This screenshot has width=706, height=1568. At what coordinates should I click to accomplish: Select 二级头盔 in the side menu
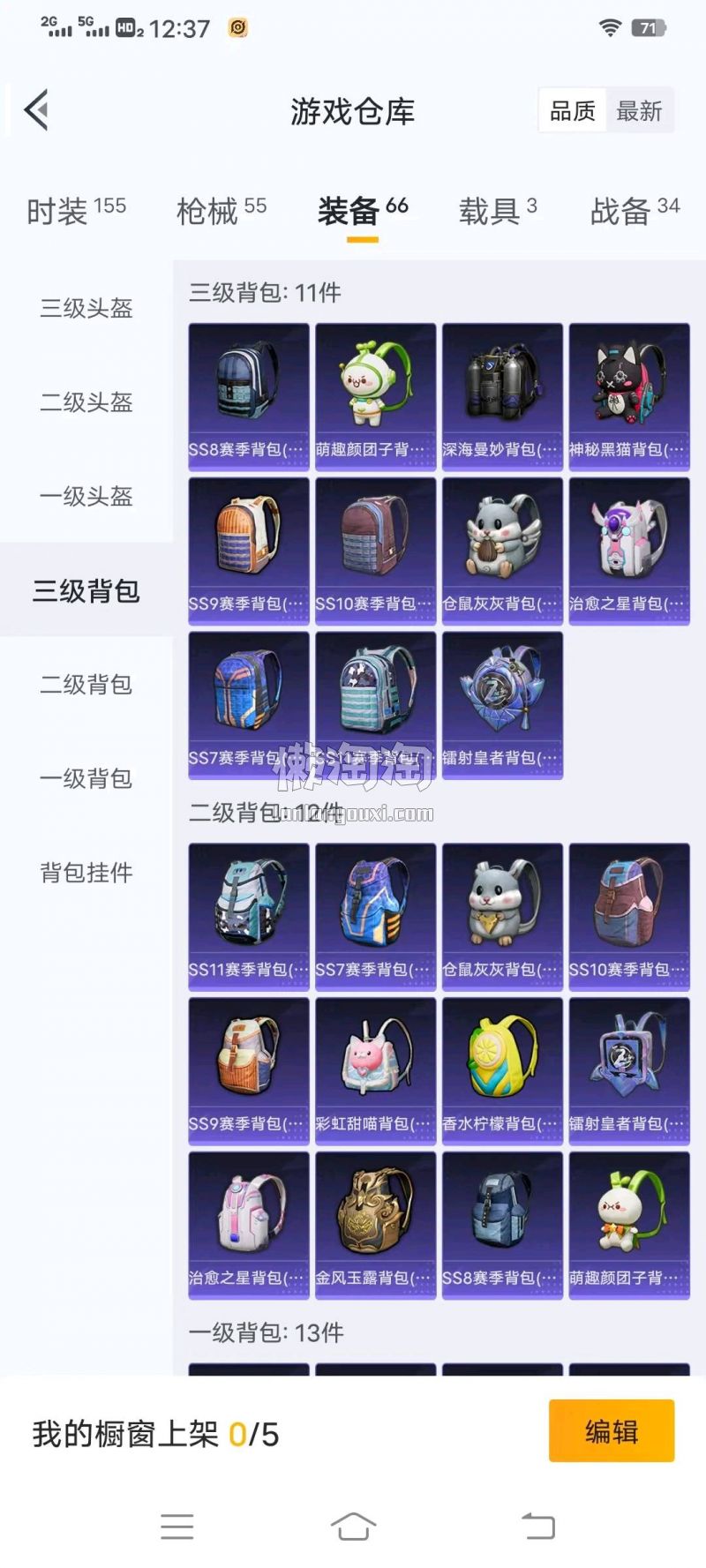coord(86,402)
